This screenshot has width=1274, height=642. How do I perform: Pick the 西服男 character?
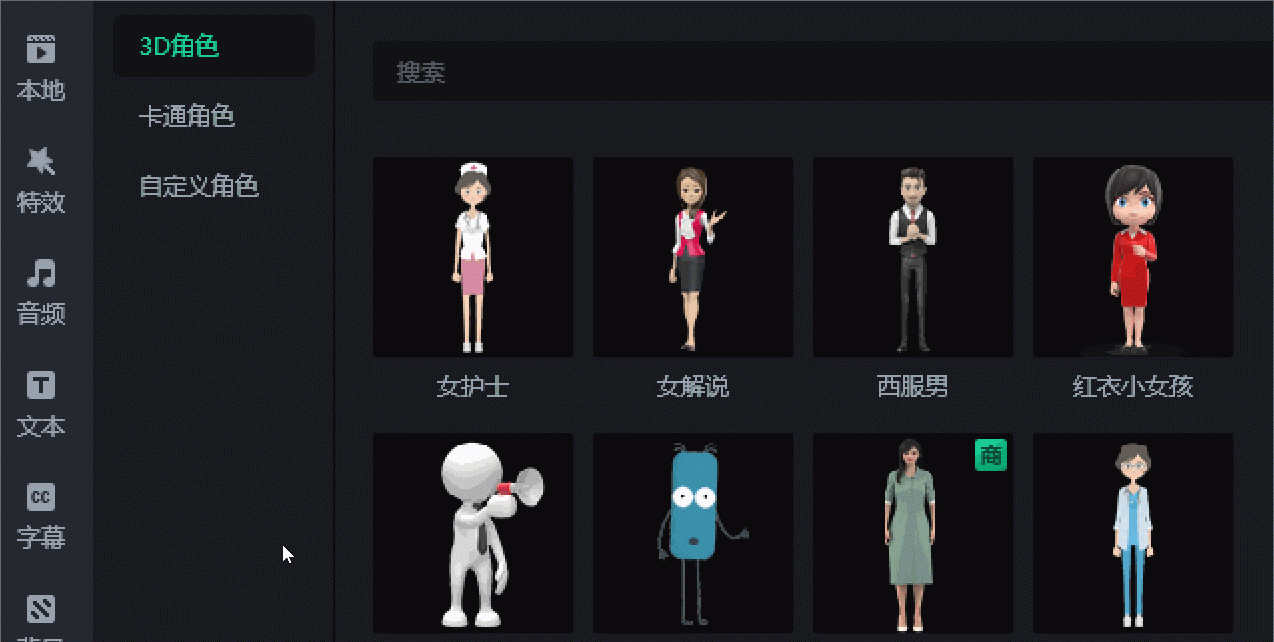(x=913, y=257)
